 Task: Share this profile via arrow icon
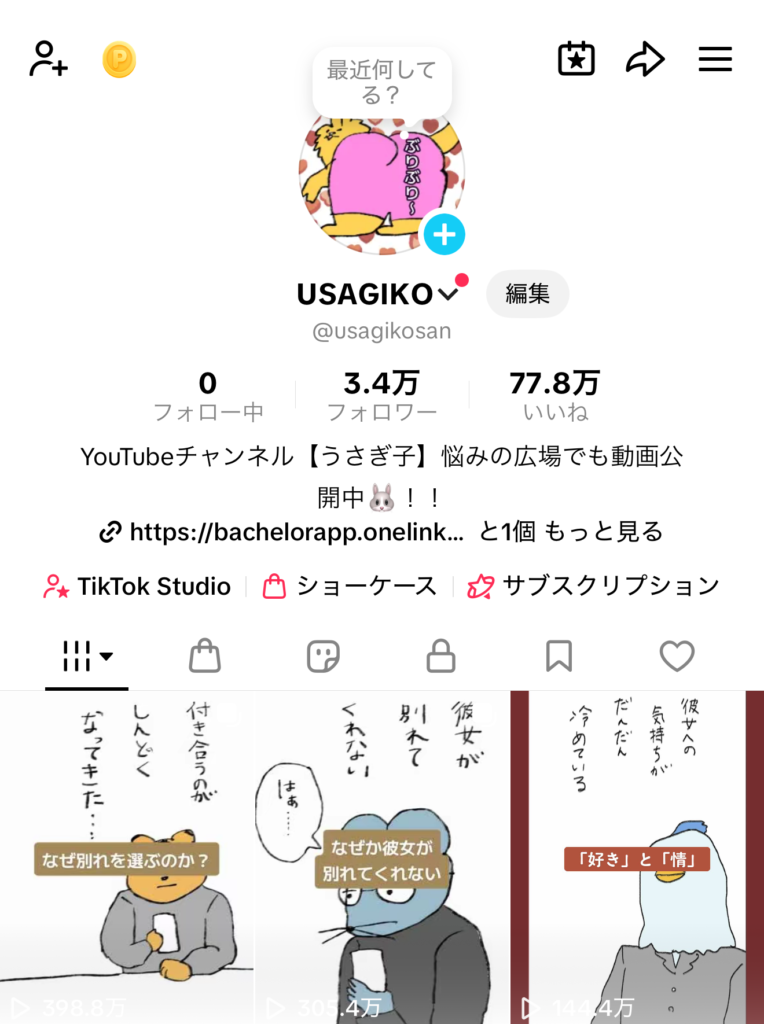point(645,60)
